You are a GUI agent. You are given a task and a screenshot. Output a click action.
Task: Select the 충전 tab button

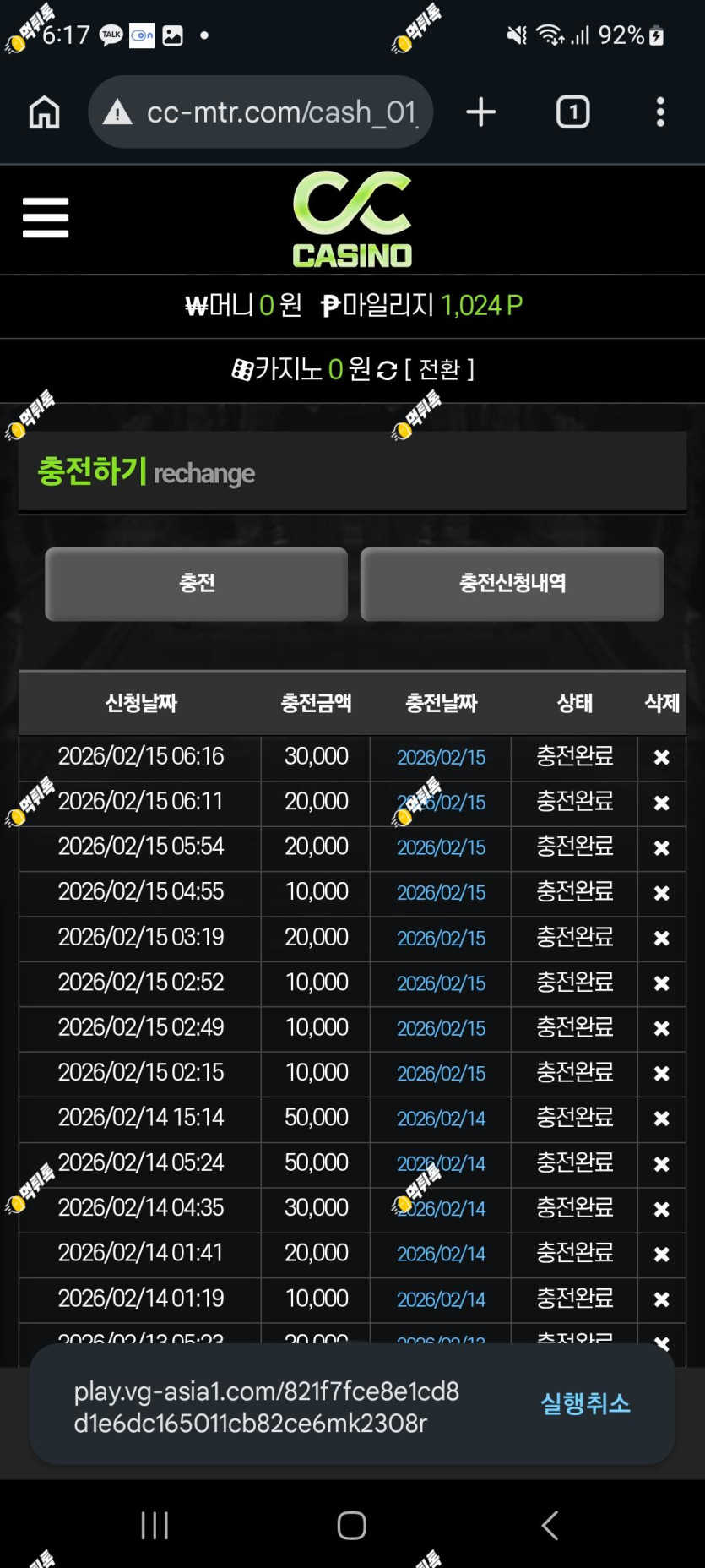tap(196, 584)
